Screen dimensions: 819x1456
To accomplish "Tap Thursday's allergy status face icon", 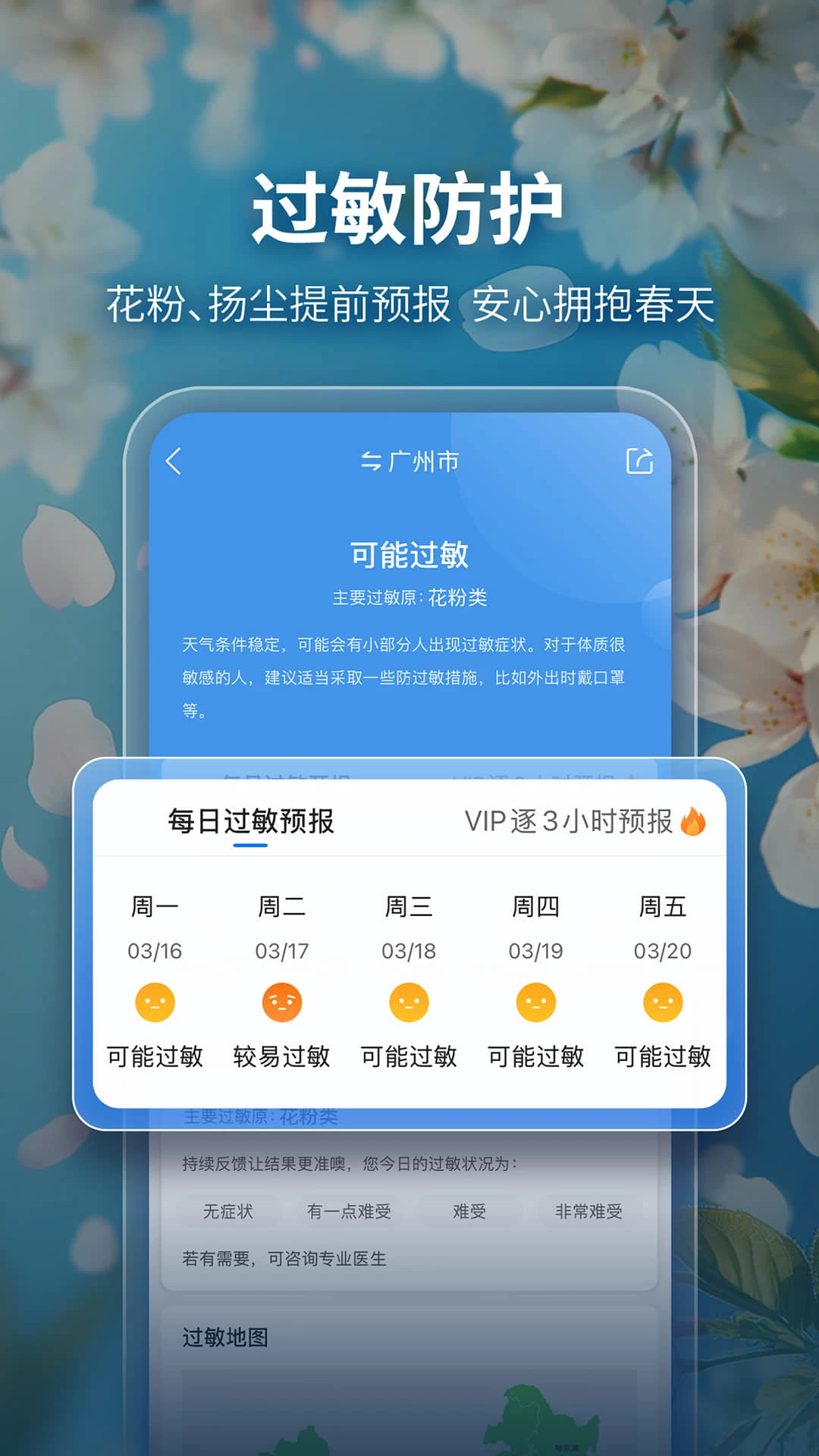I will click(535, 1003).
